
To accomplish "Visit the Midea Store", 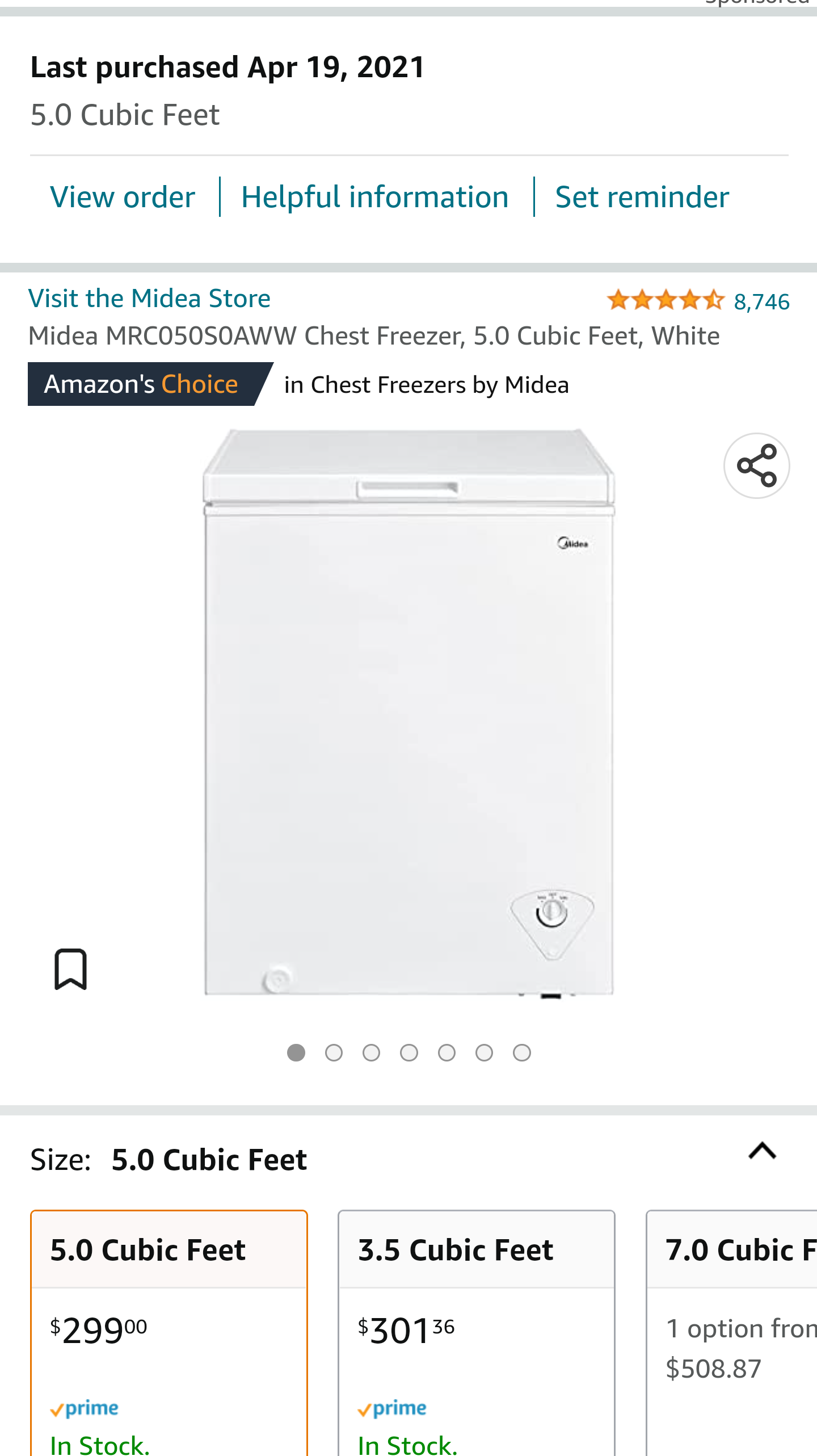I will point(149,298).
